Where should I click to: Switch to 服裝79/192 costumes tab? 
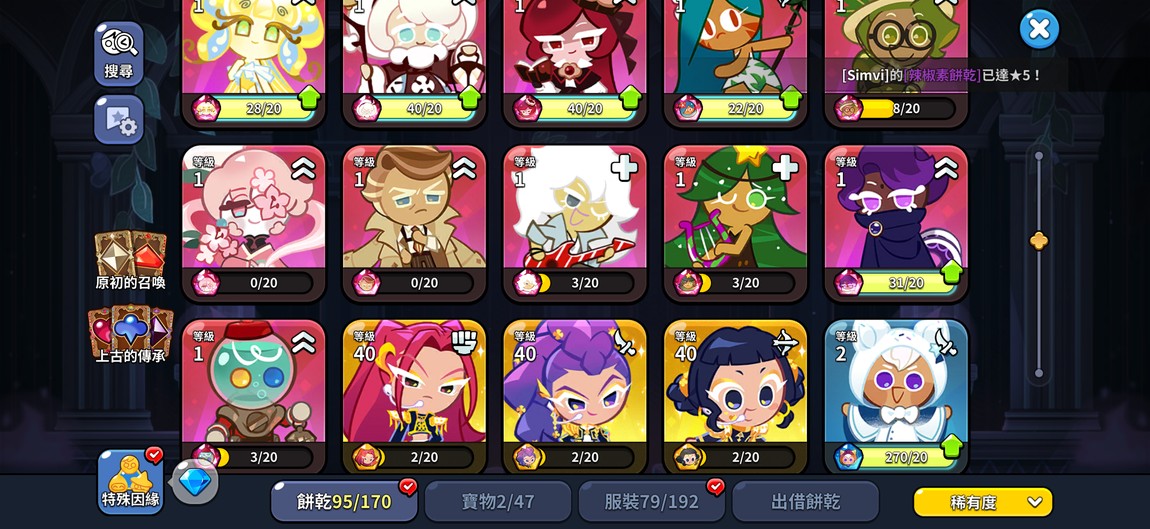(651, 501)
